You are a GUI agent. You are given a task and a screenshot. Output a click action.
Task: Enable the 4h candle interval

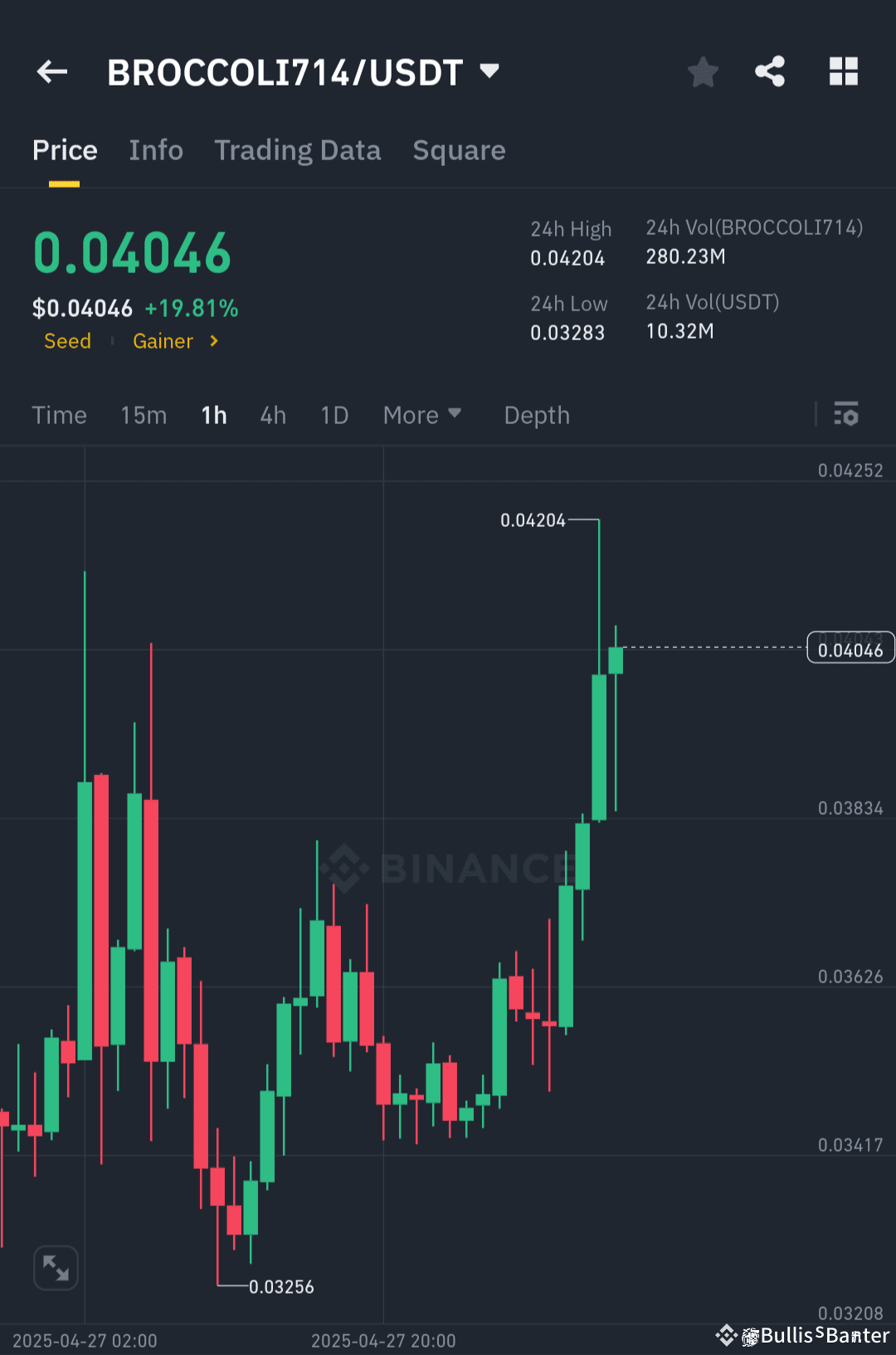(272, 415)
